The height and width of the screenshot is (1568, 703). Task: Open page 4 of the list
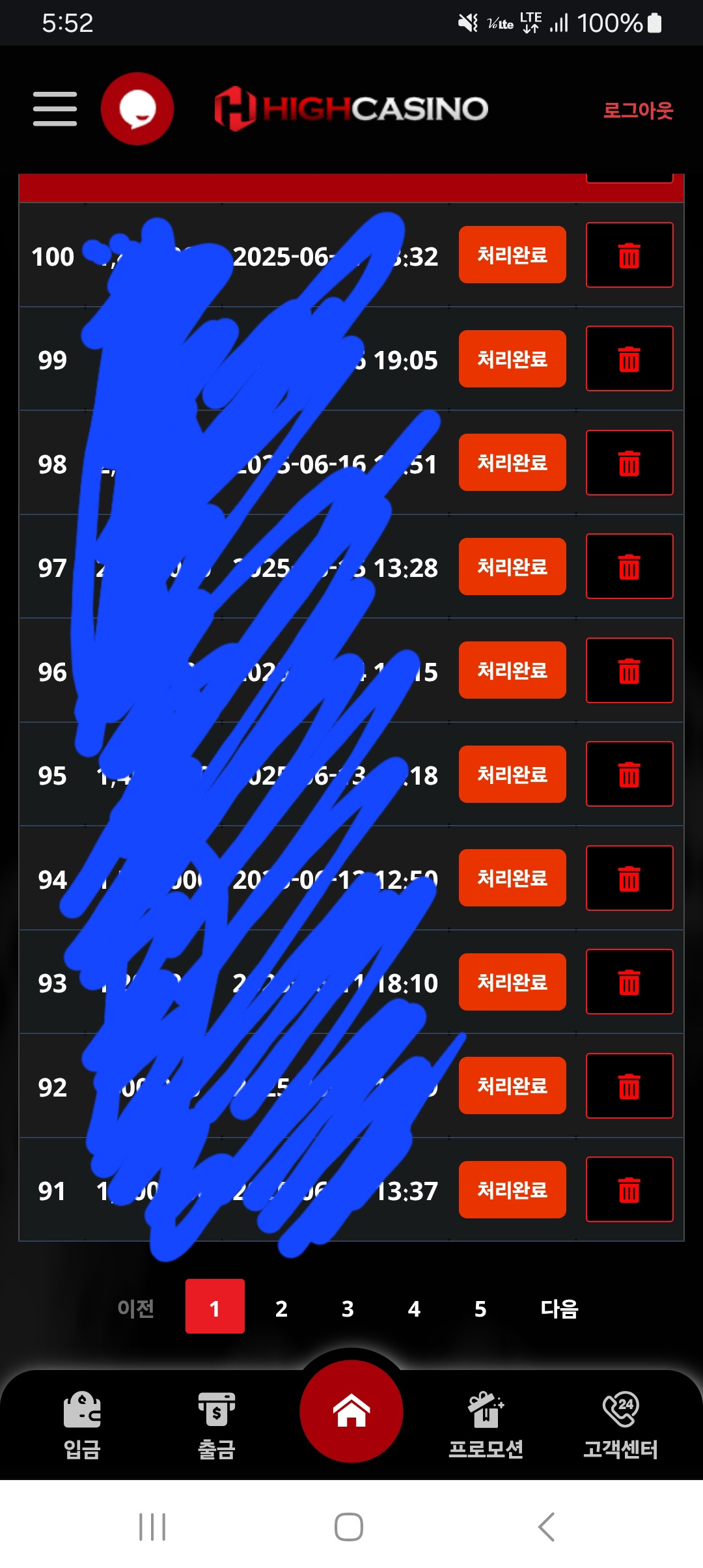tap(414, 1309)
